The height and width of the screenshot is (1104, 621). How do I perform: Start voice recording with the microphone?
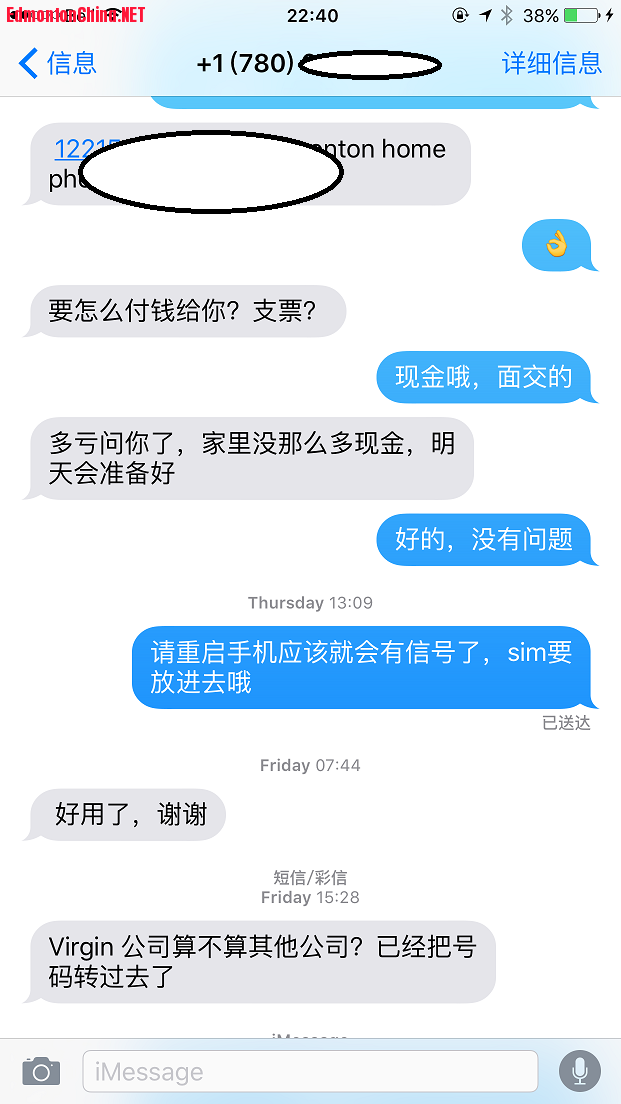580,1071
